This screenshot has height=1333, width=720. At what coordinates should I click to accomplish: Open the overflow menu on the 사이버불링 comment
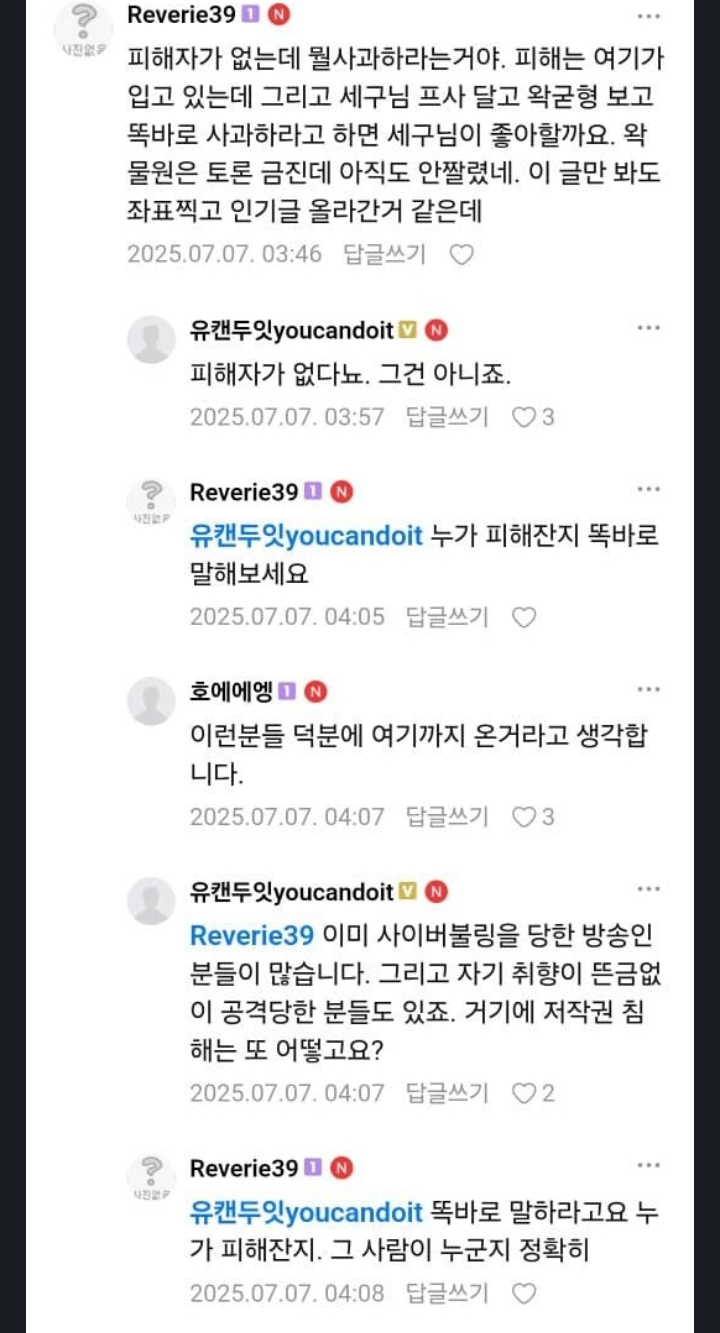tap(649, 890)
